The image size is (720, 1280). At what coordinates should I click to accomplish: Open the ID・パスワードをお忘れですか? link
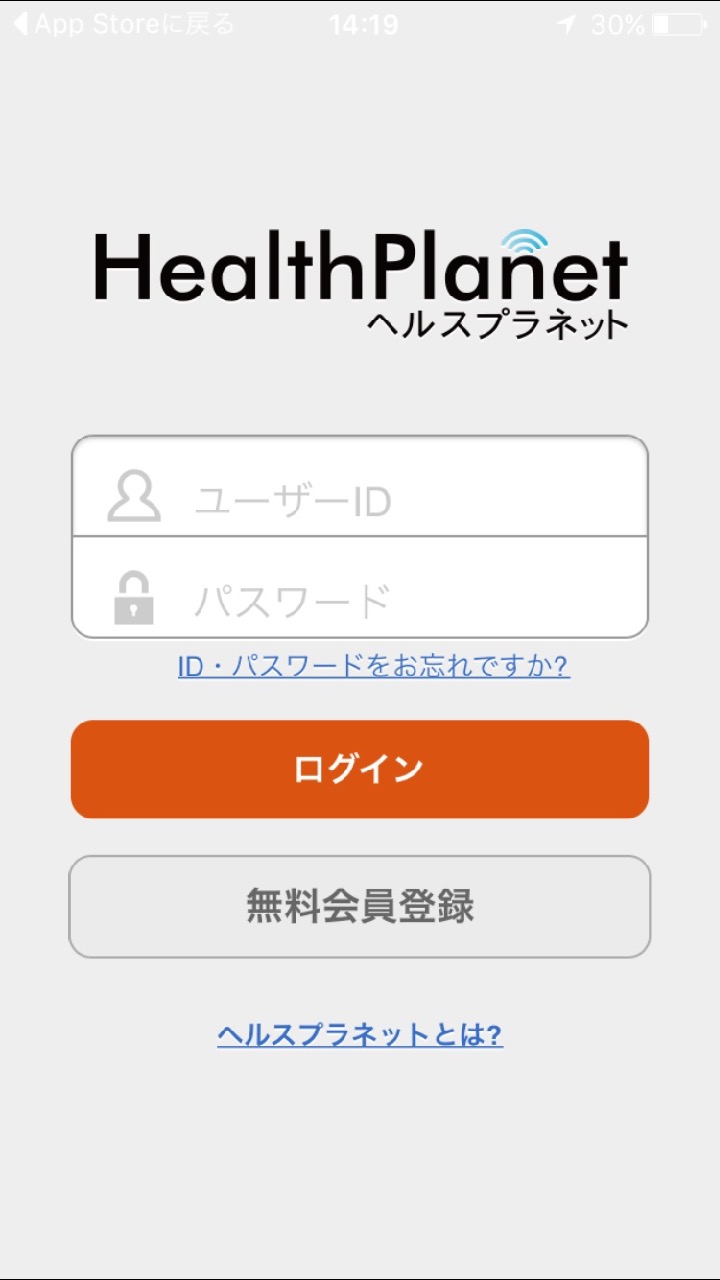374,666
